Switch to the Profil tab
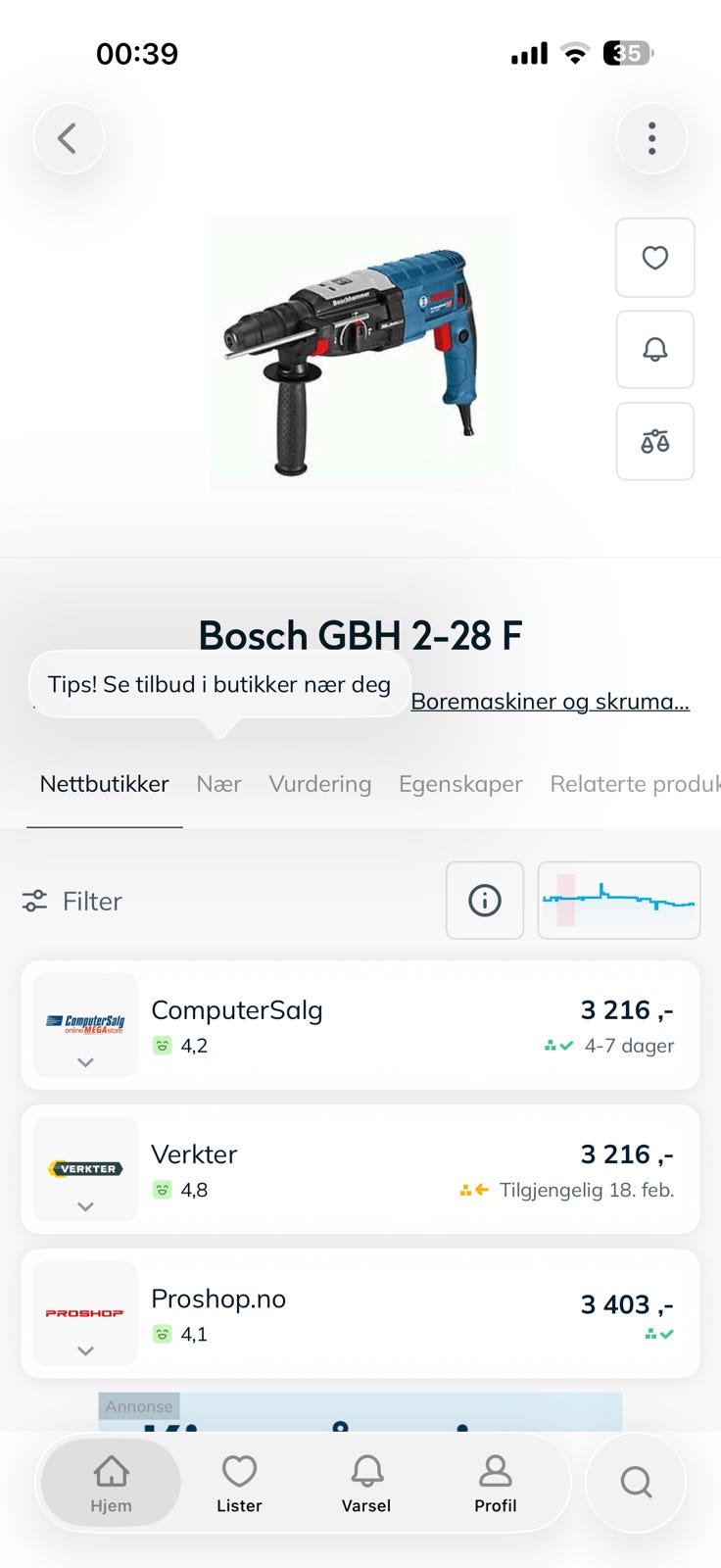 point(495,1484)
